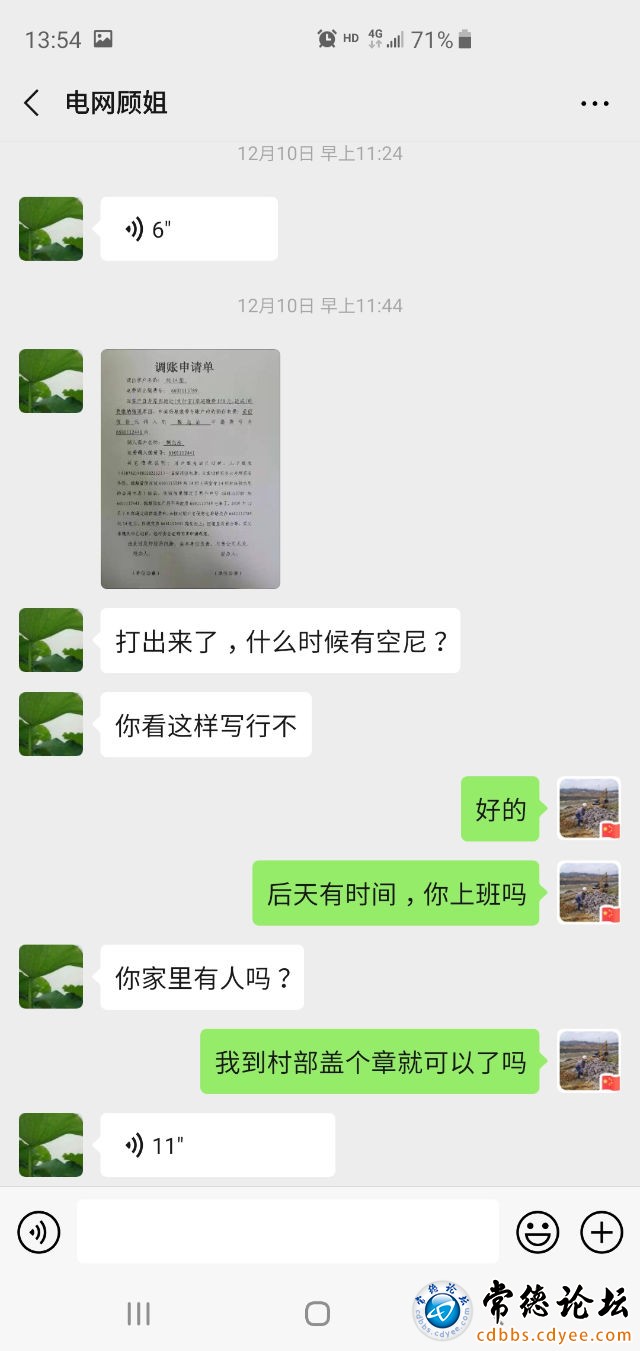Open recent apps from navigation bar

138,1314
